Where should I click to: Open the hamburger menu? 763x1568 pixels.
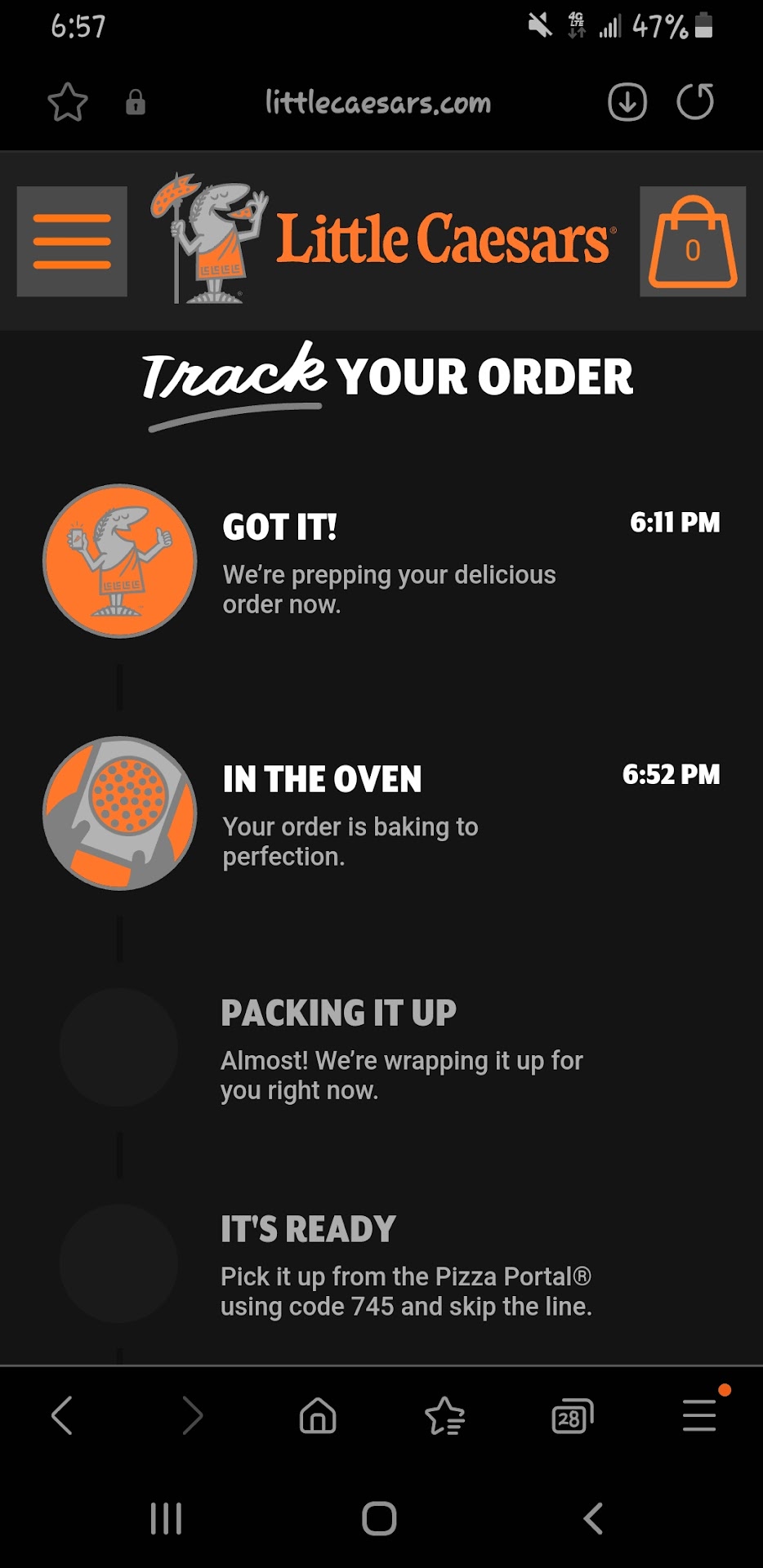coord(72,241)
